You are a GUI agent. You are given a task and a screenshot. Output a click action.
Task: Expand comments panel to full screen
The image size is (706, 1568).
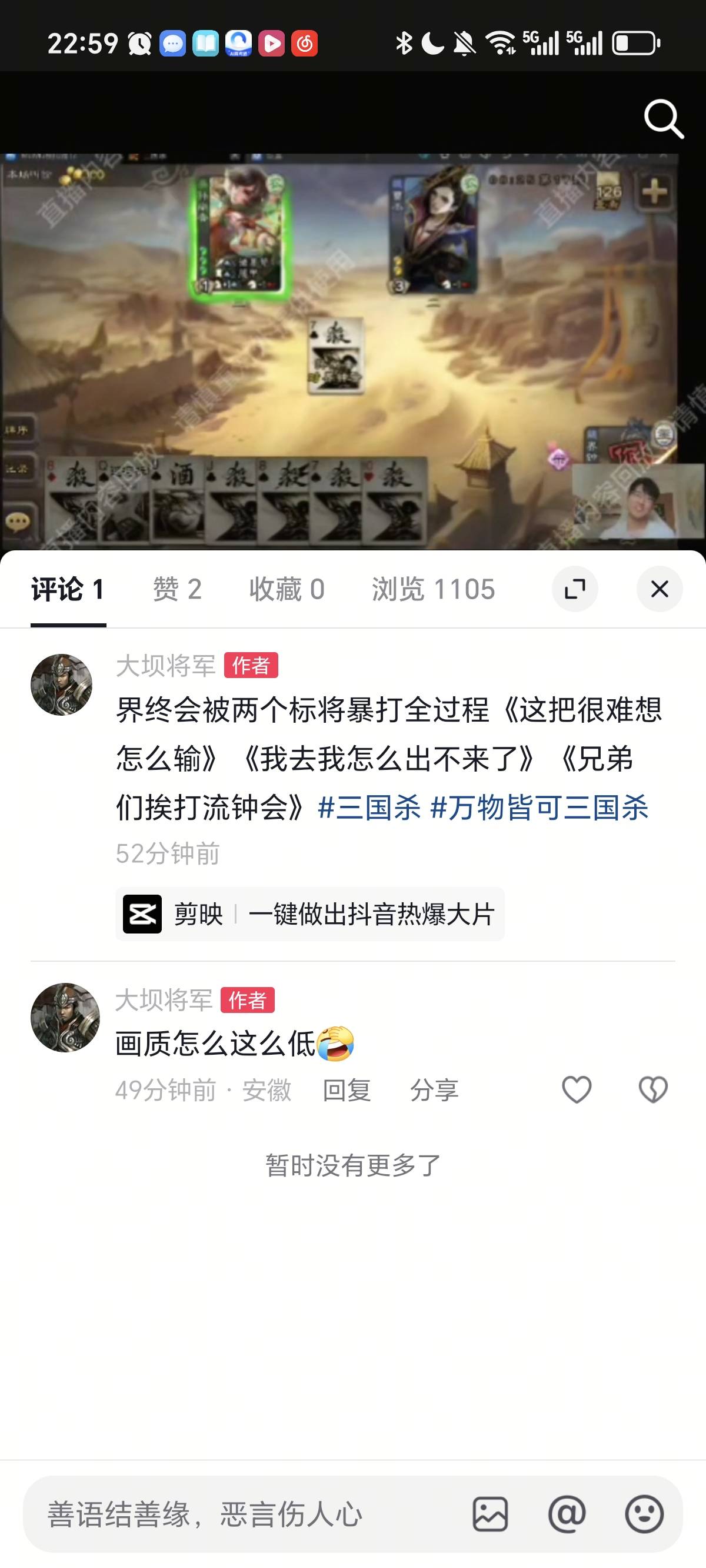(575, 589)
